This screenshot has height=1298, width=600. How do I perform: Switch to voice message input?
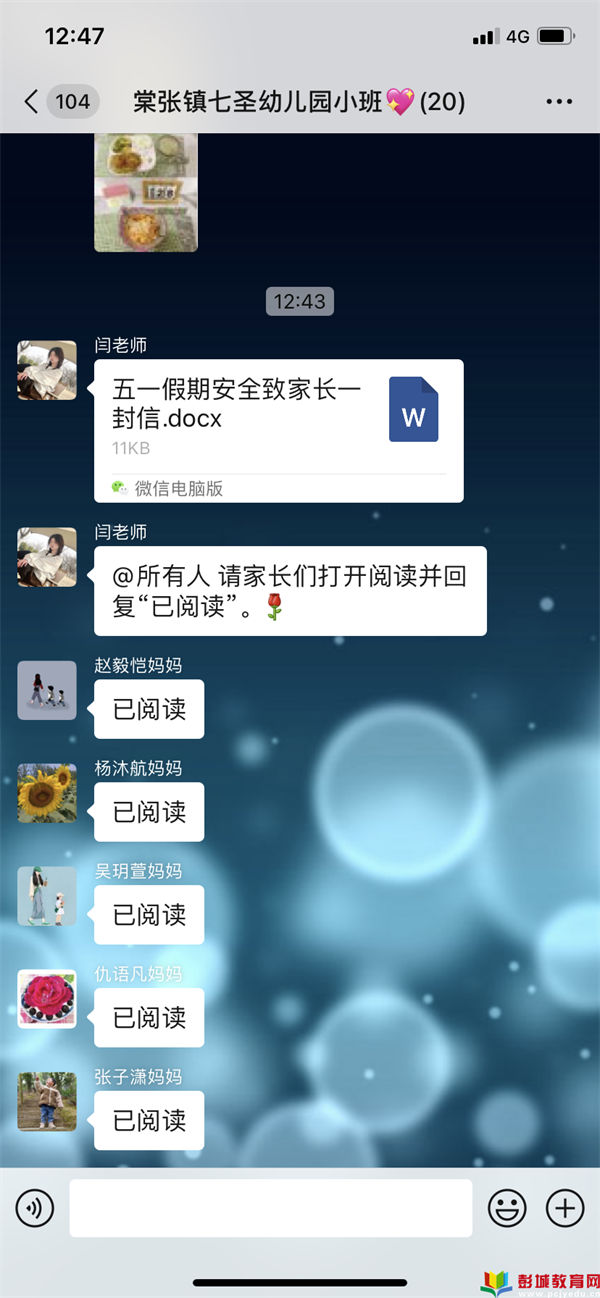pos(35,1208)
